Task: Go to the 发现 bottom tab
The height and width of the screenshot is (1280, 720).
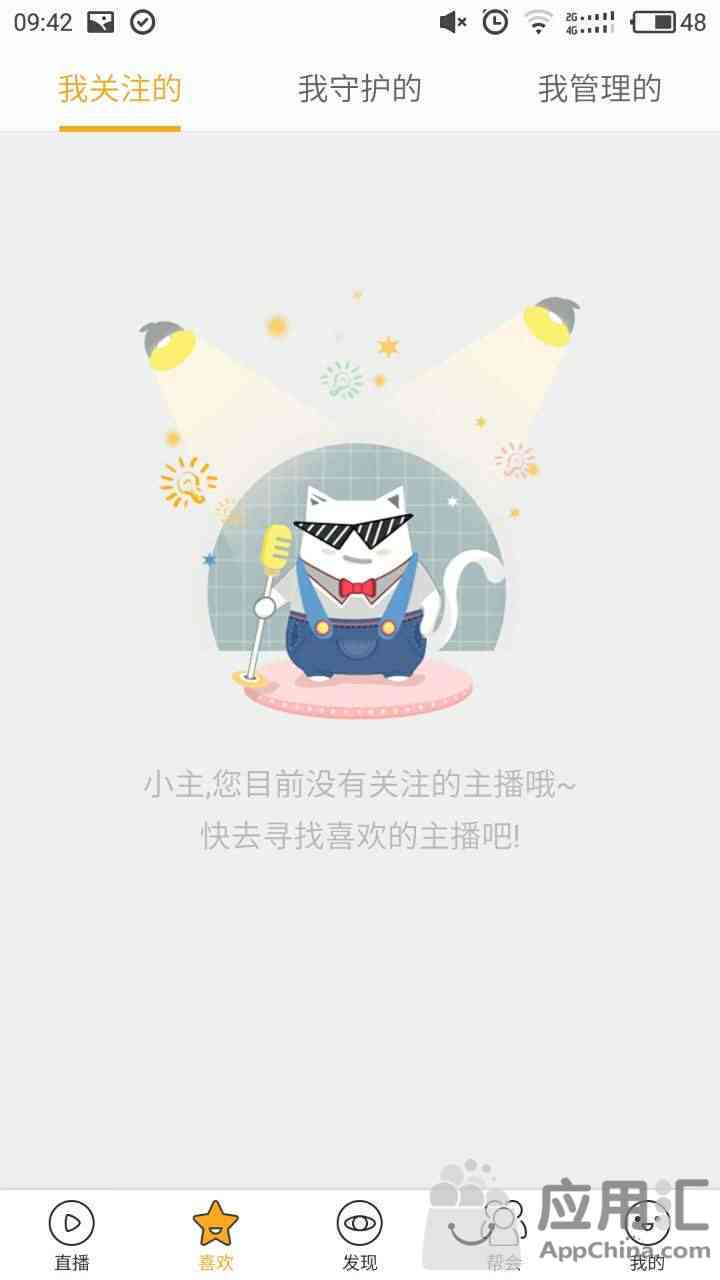Action: [360, 1236]
